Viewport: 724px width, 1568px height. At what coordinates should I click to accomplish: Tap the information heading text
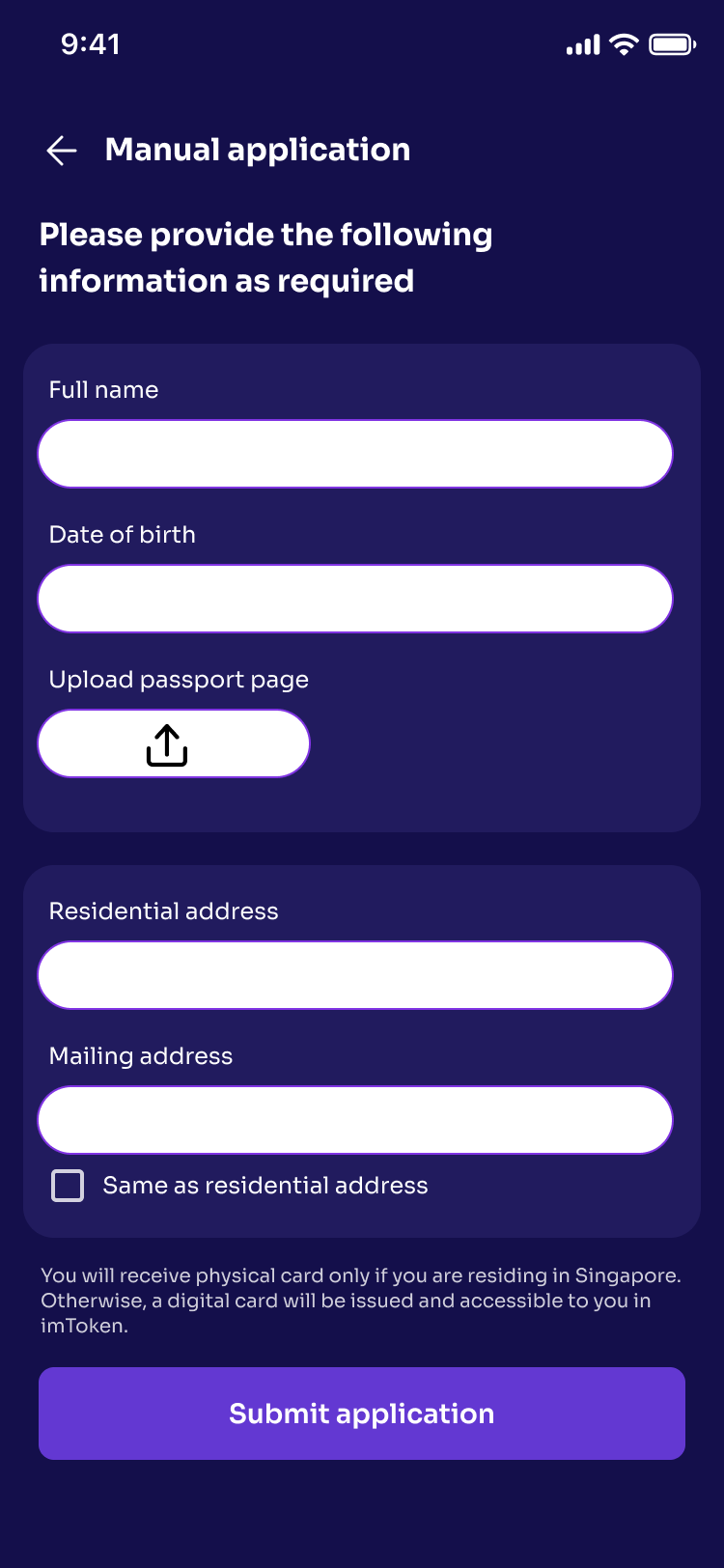pos(265,257)
